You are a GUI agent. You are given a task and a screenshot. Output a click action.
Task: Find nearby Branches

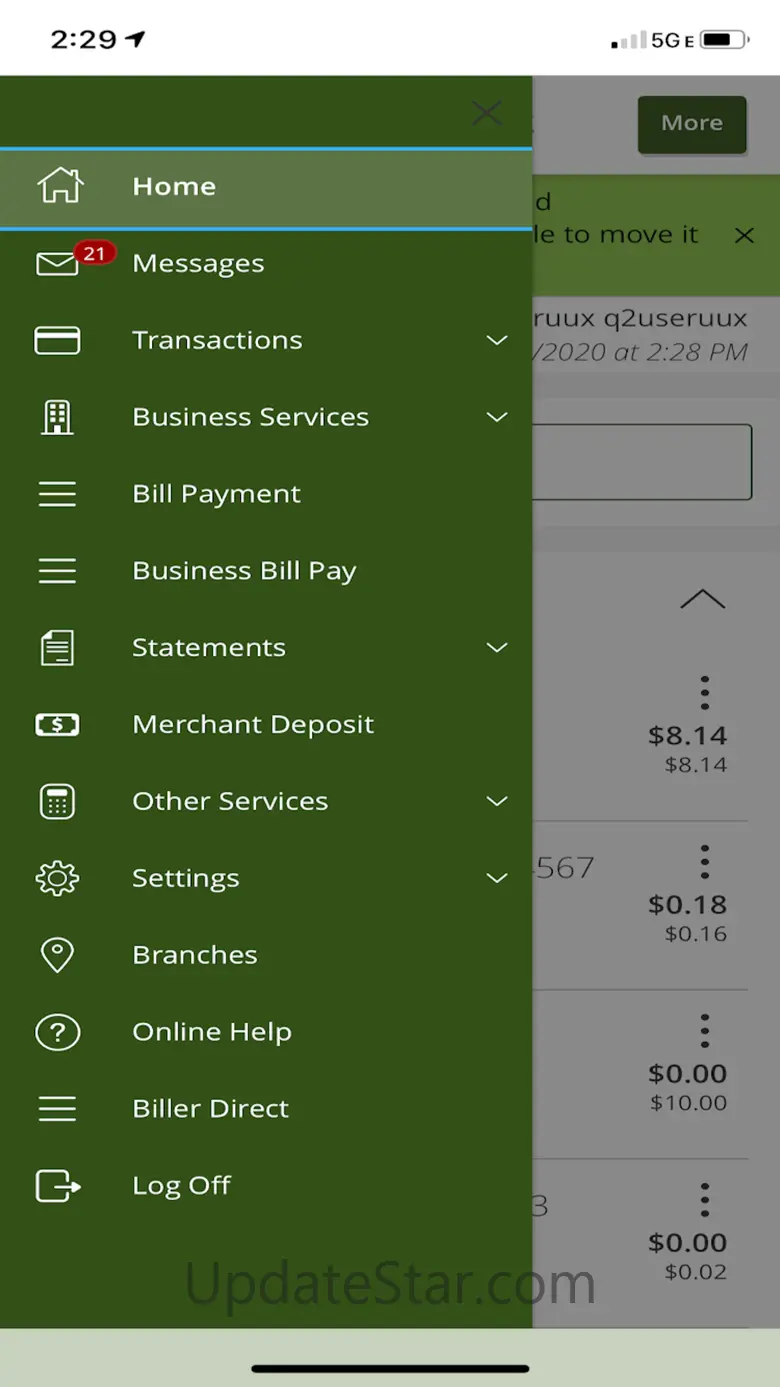[266, 956]
